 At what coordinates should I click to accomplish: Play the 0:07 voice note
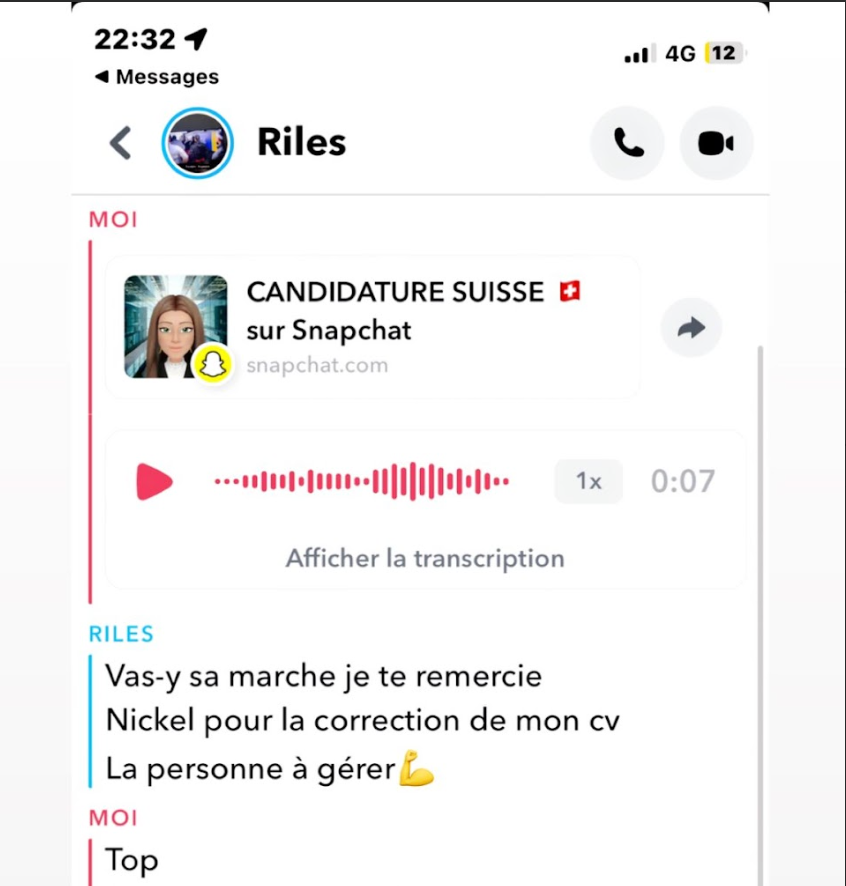[x=154, y=482]
